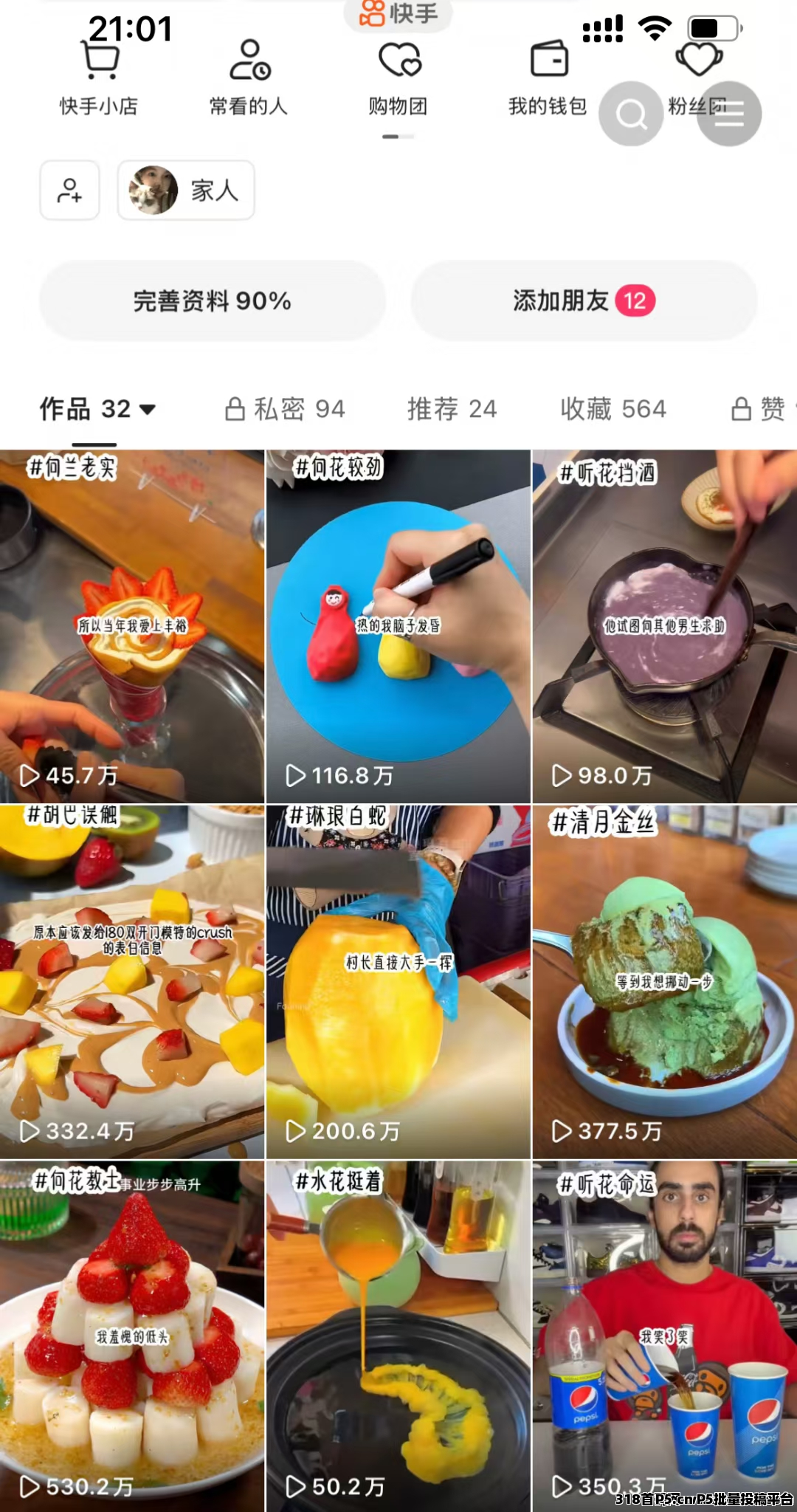
Task: Open the floating hamburger menu
Action: [x=729, y=114]
